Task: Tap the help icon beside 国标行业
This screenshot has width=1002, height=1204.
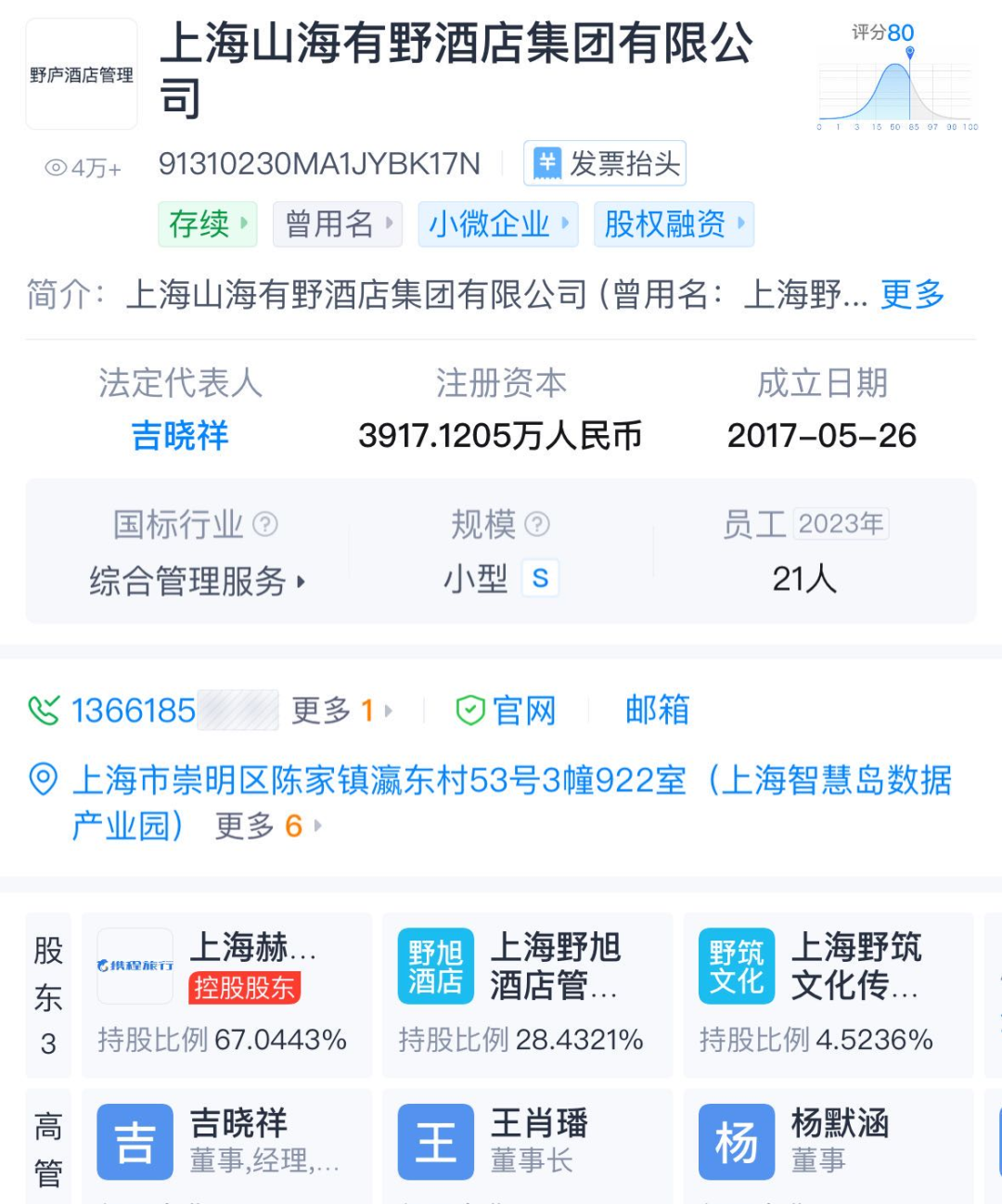Action: click(x=265, y=525)
